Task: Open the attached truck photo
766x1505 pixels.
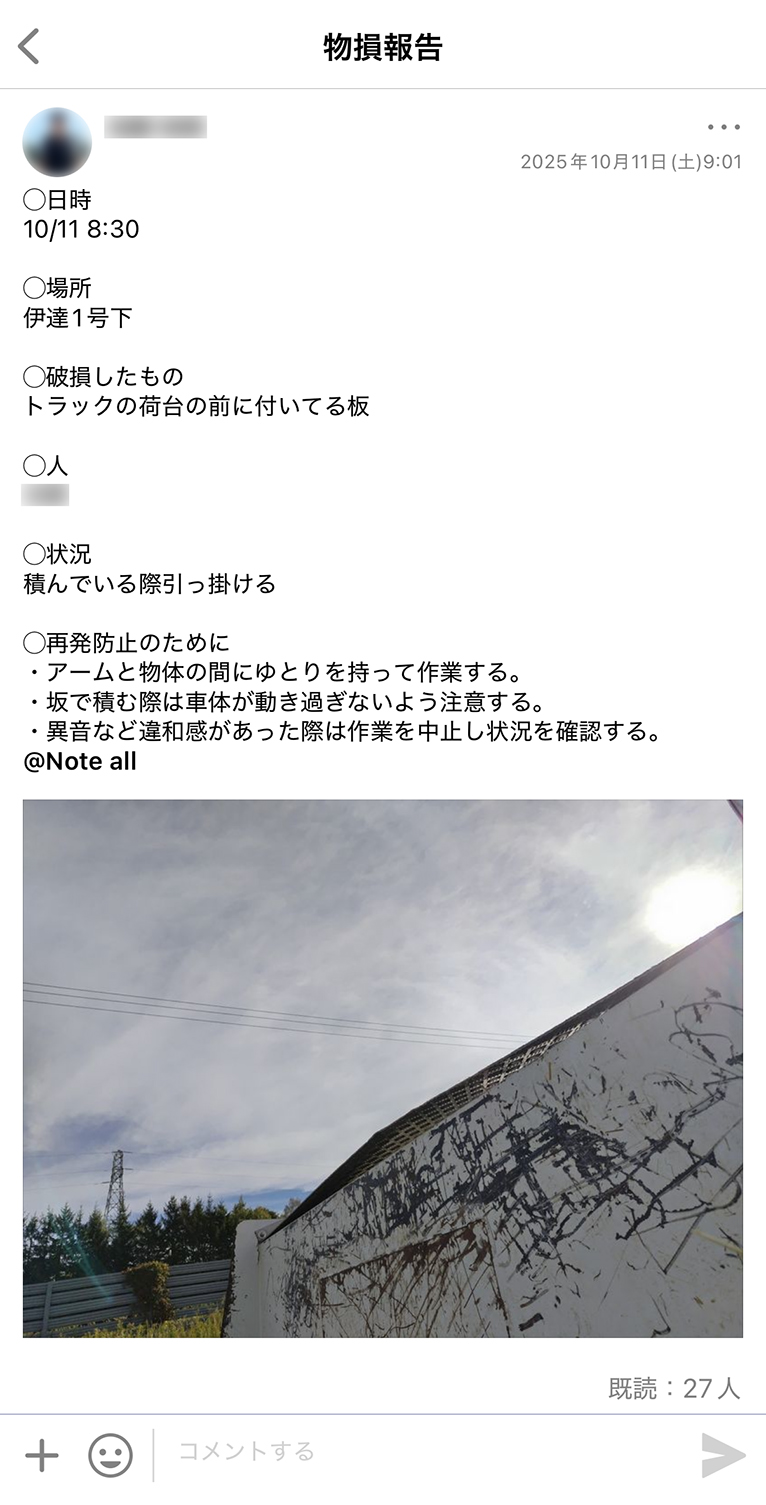Action: click(382, 1067)
